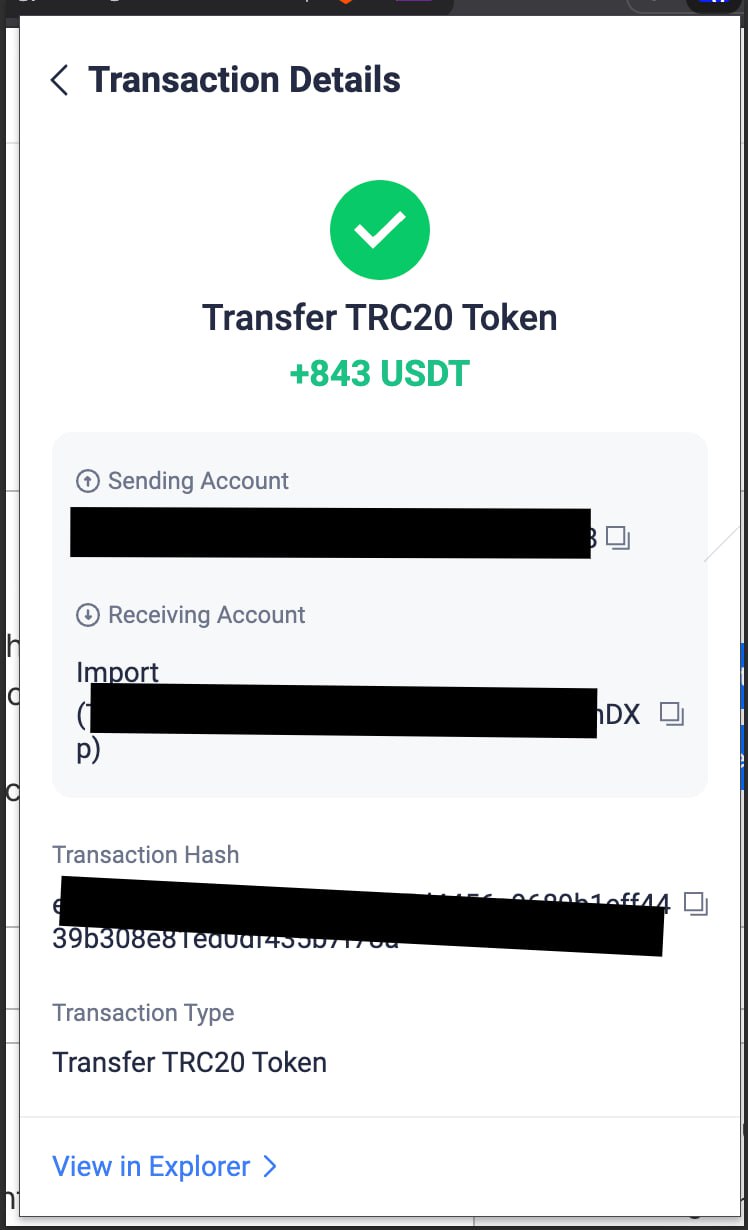Open View in Explorer

pos(151,1166)
